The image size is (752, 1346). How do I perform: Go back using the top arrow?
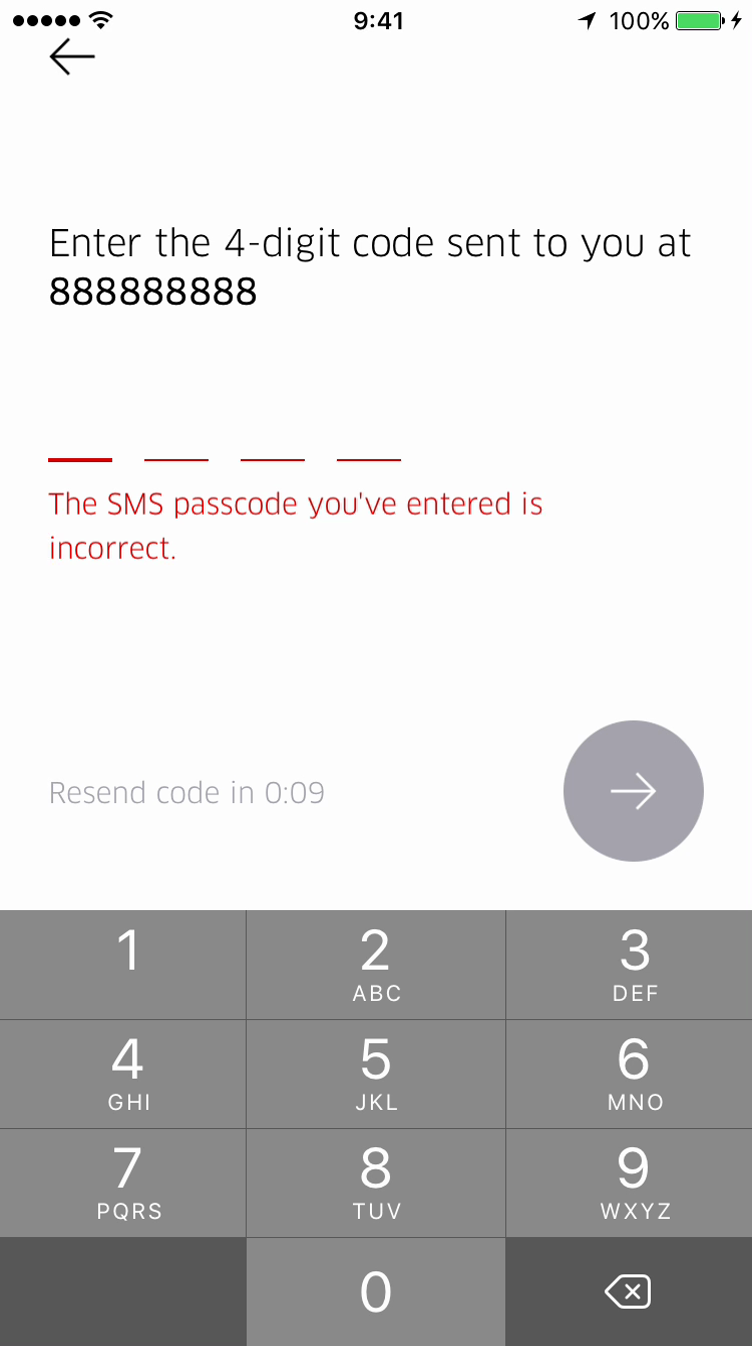click(x=72, y=57)
